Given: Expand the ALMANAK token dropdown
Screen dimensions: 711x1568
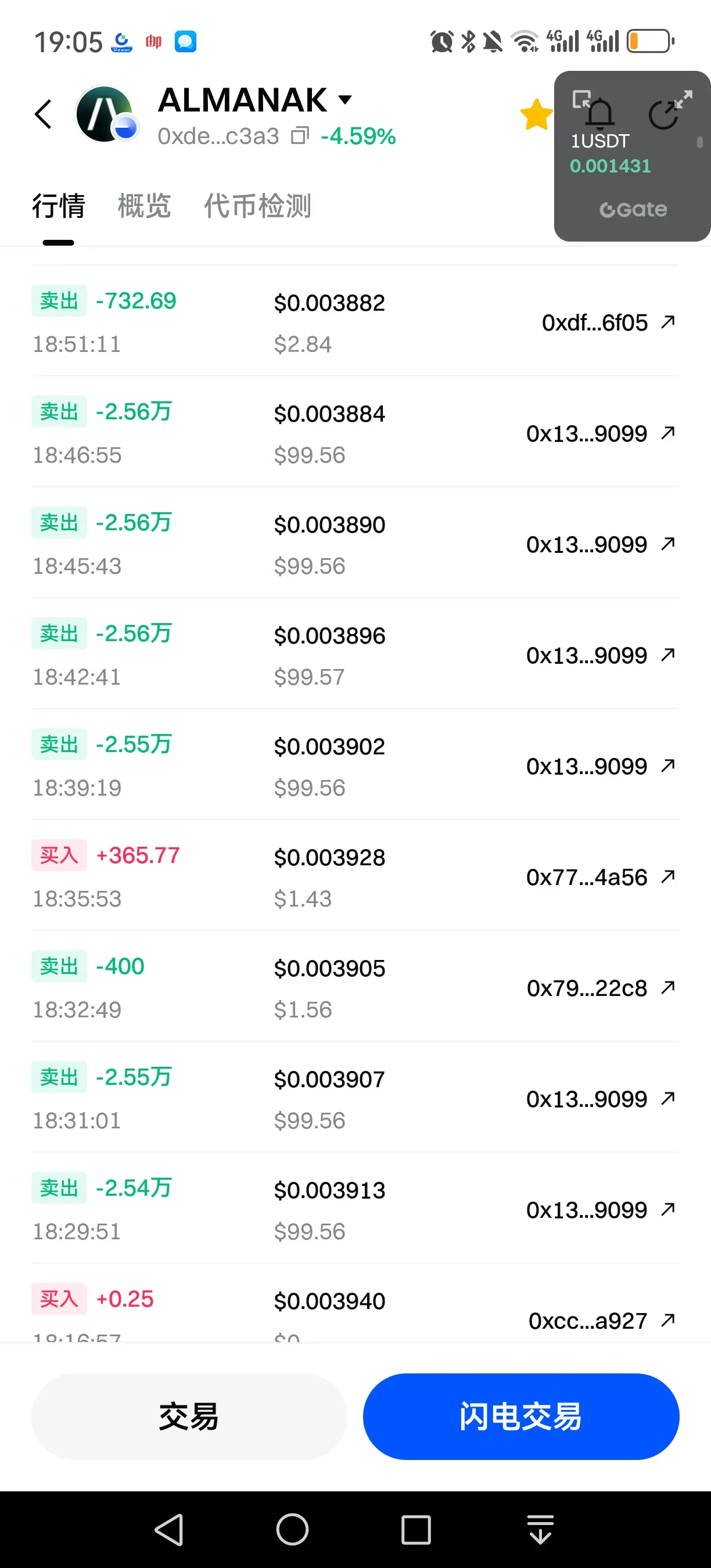Looking at the screenshot, I should (345, 100).
